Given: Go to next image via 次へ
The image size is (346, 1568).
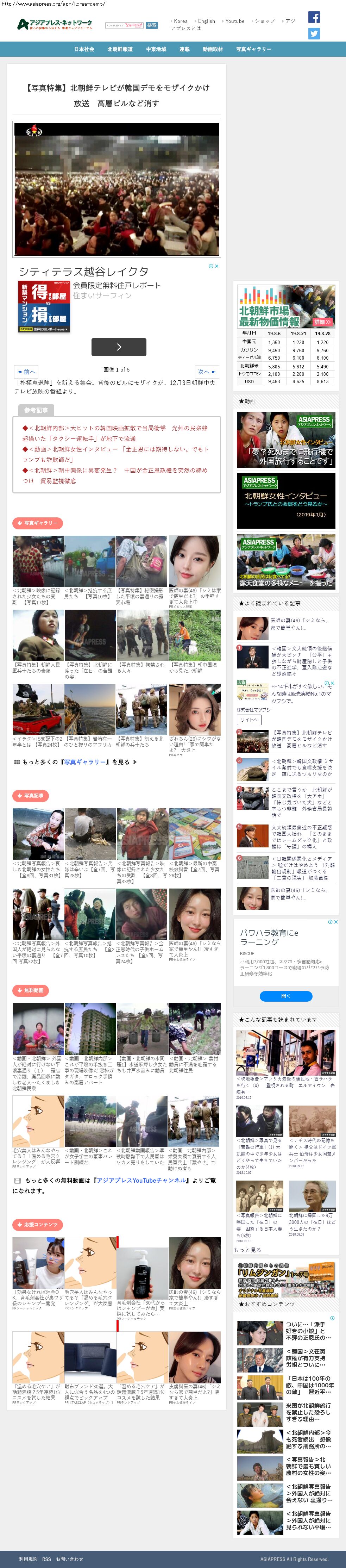Looking at the screenshot, I should 206,371.
